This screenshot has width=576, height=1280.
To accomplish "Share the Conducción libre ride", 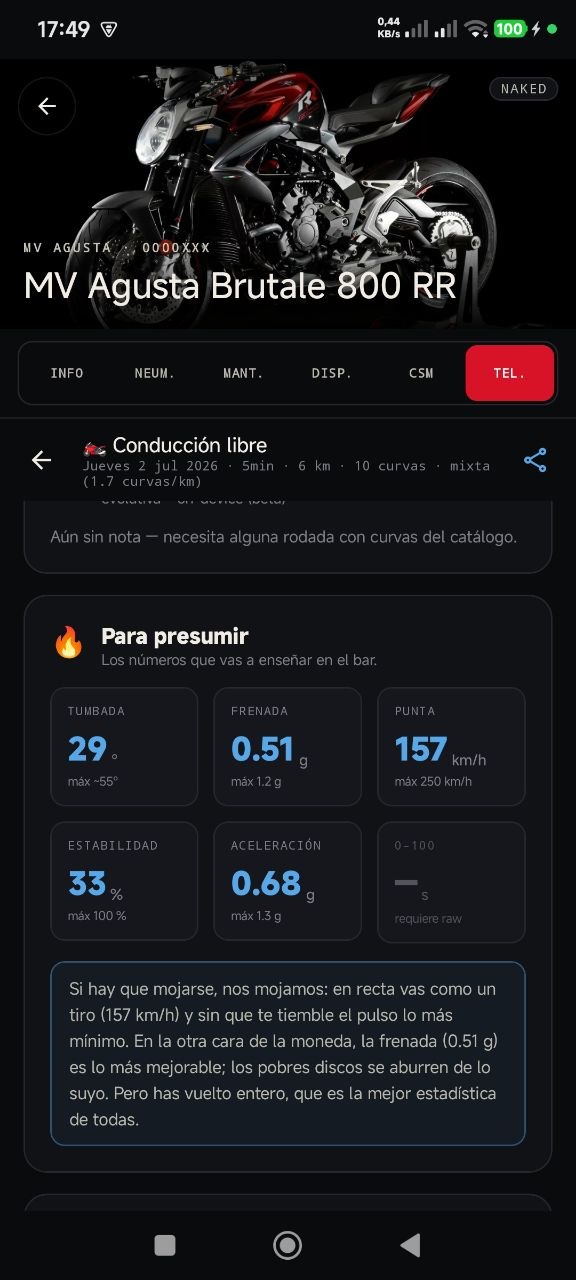I will pos(535,460).
